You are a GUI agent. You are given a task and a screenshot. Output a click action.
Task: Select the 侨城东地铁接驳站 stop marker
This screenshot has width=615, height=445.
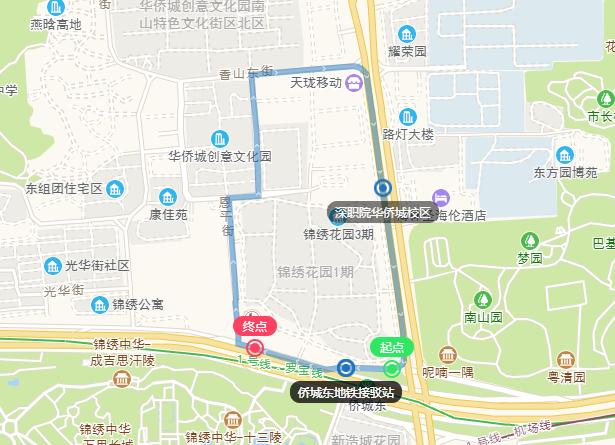[346, 367]
